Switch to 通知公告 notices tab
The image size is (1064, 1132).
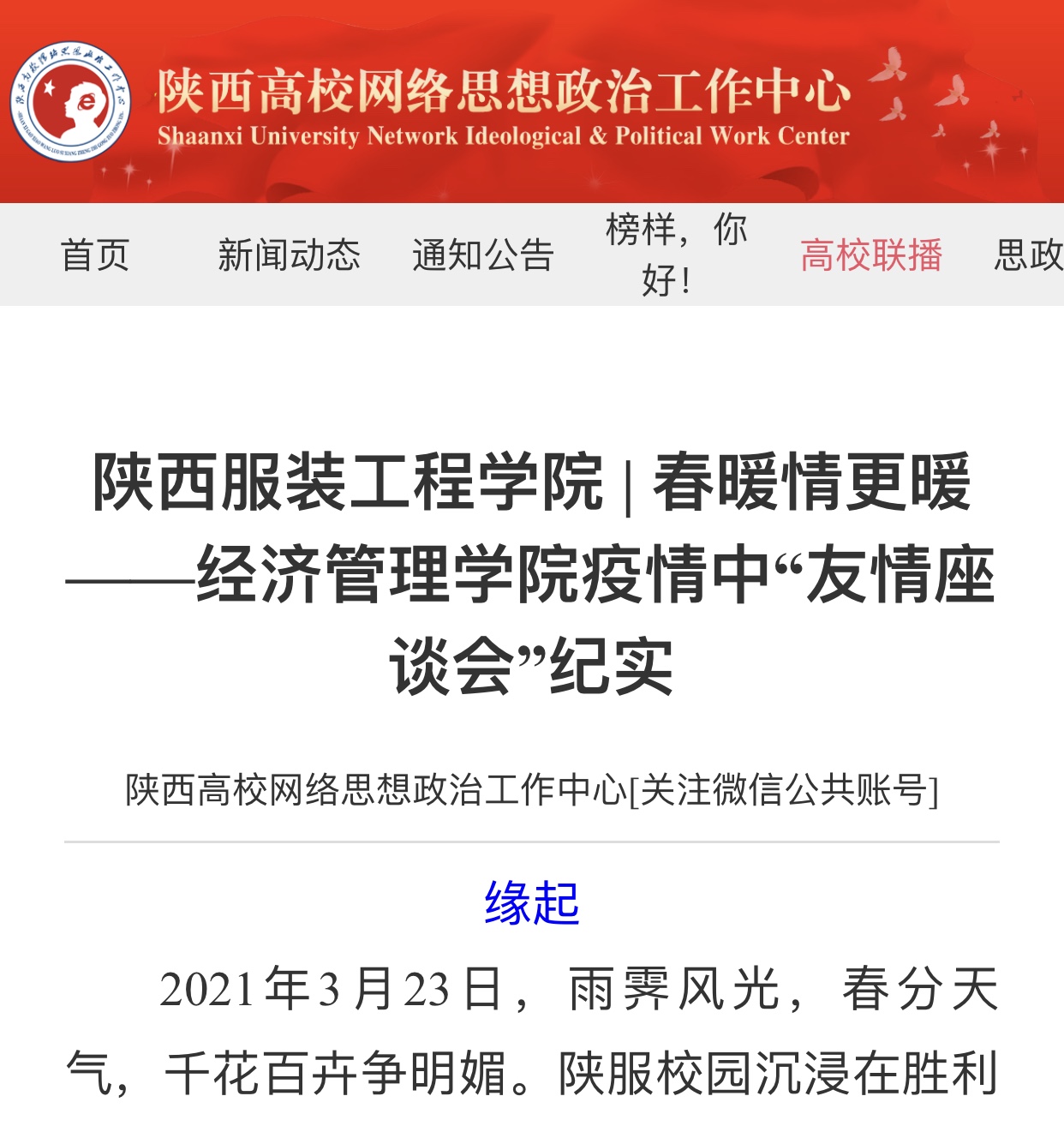pos(483,255)
